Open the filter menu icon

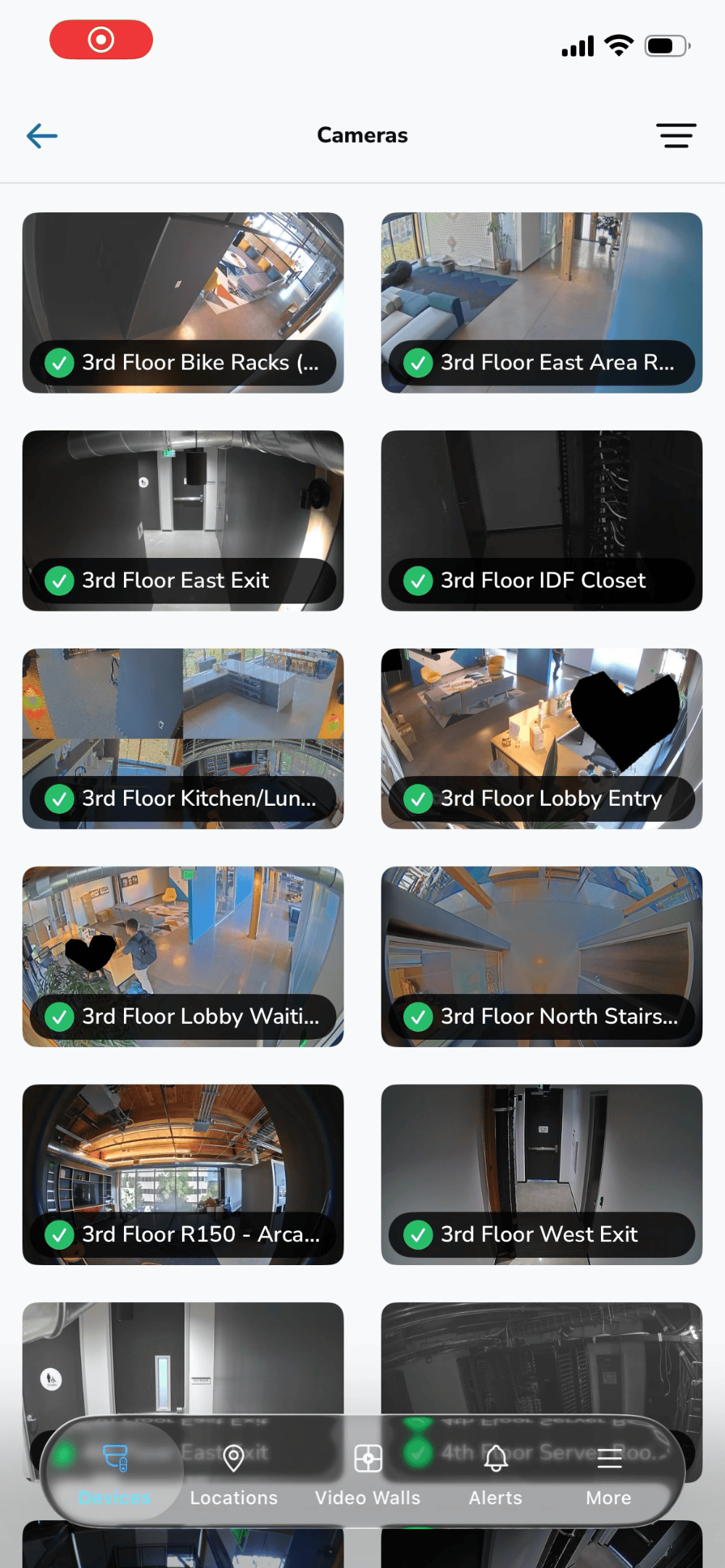pyautogui.click(x=676, y=135)
